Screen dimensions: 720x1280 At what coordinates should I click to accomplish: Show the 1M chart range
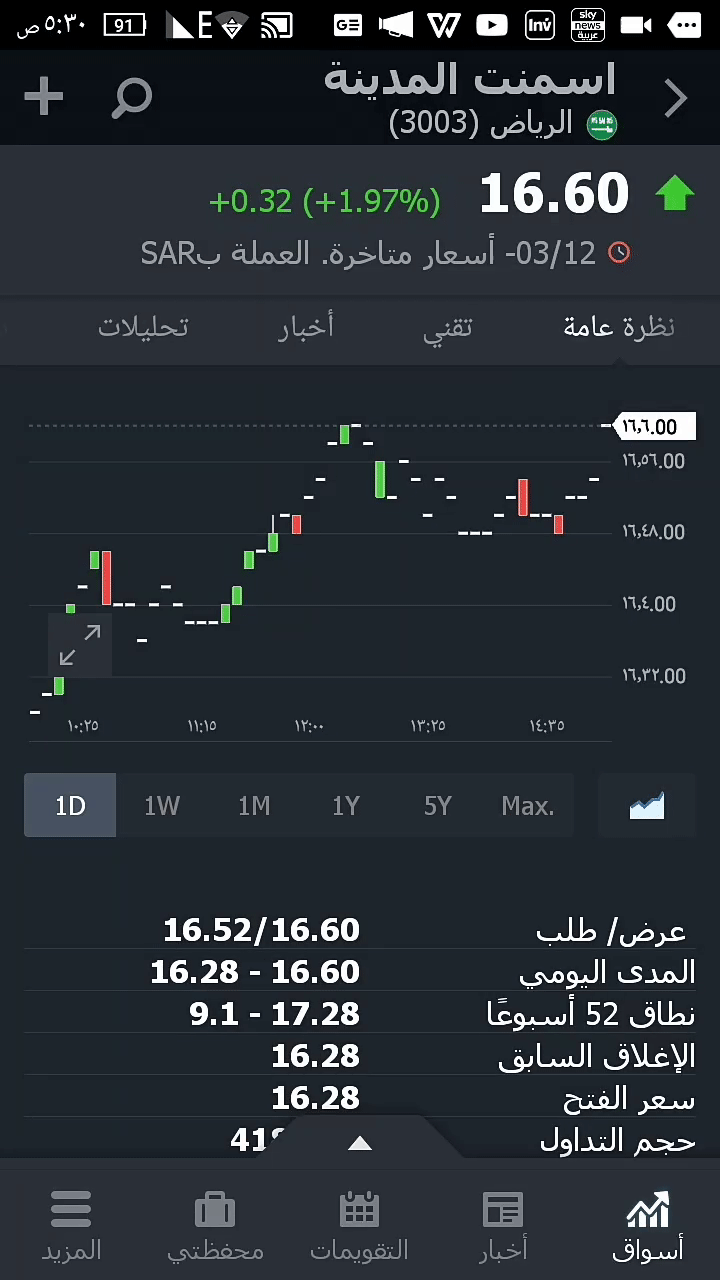[254, 806]
